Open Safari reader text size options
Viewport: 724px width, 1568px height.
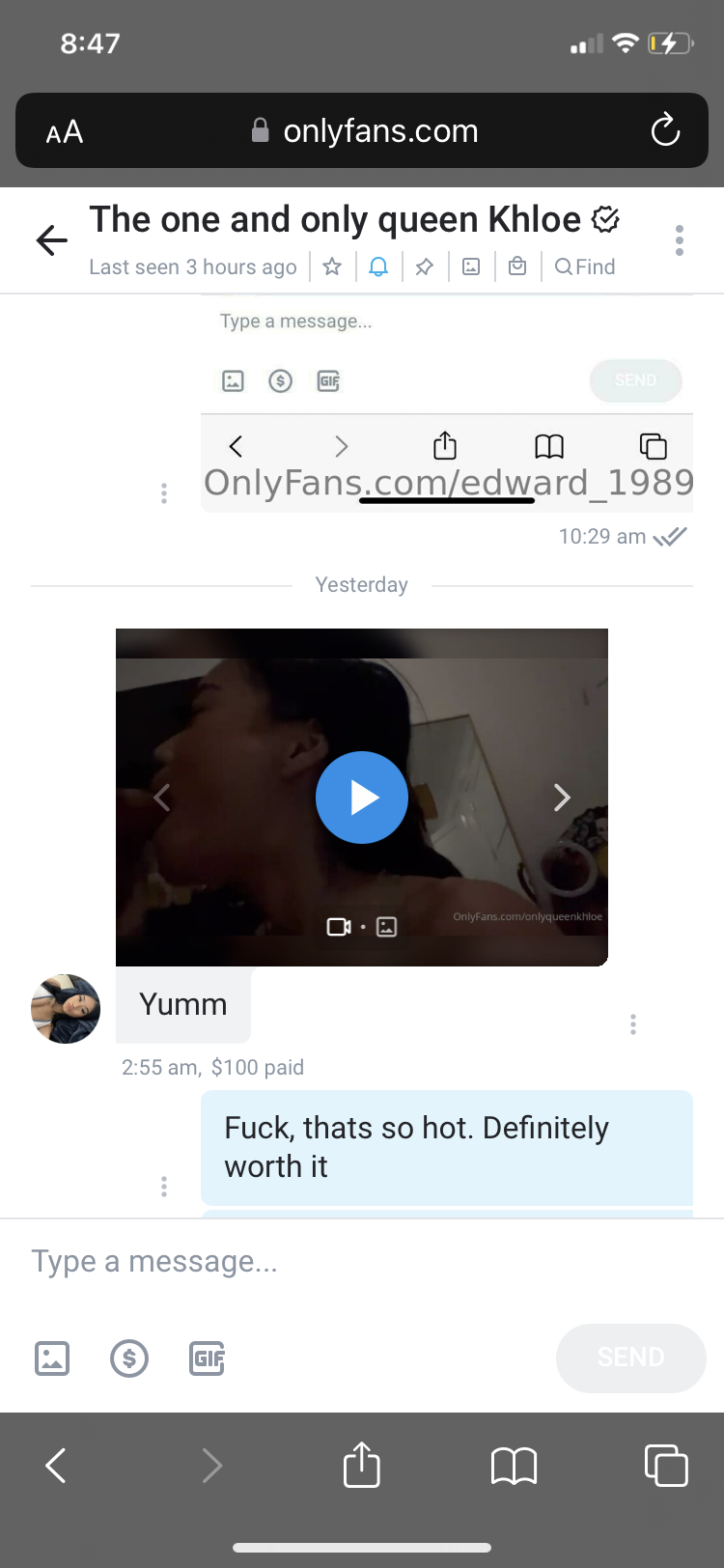pos(65,131)
